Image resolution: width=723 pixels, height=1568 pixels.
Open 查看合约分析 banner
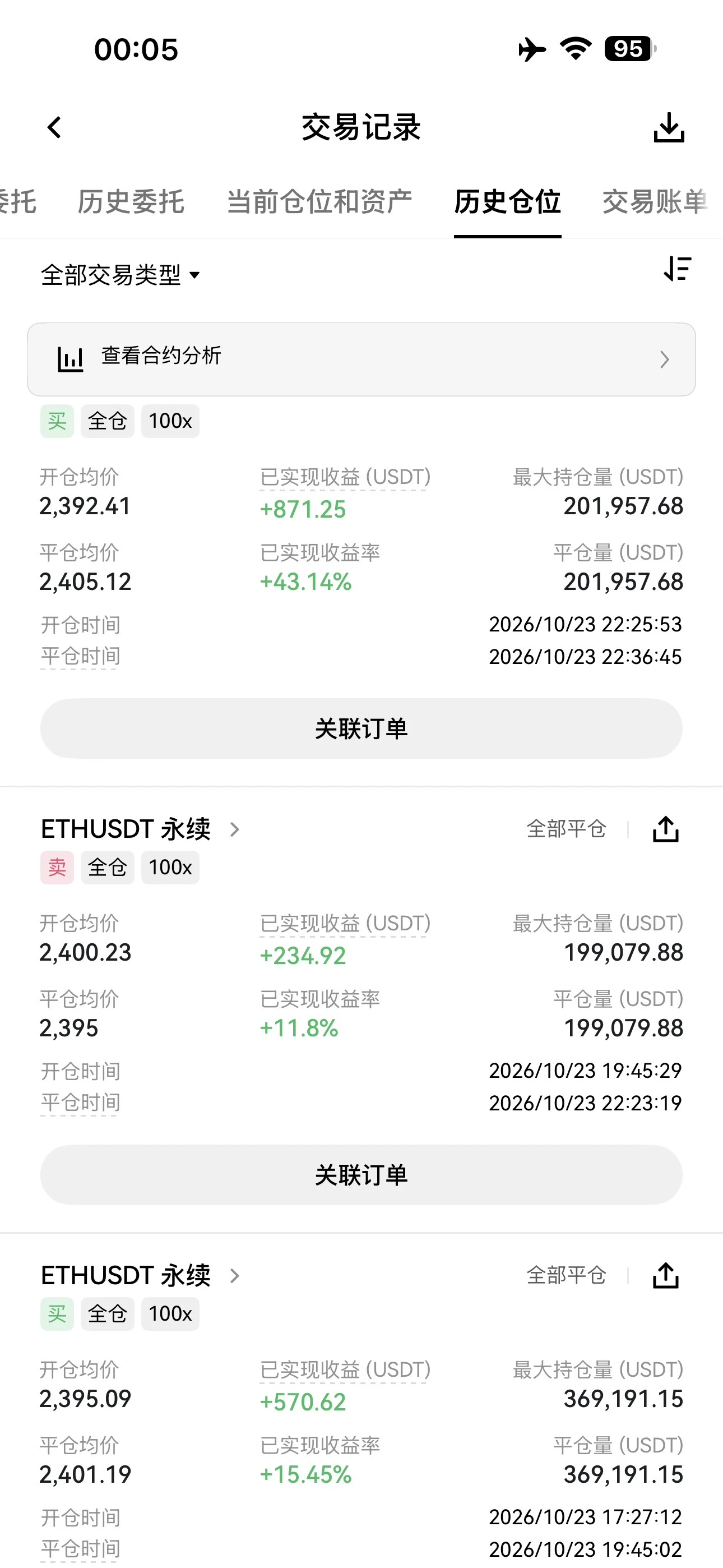[361, 359]
